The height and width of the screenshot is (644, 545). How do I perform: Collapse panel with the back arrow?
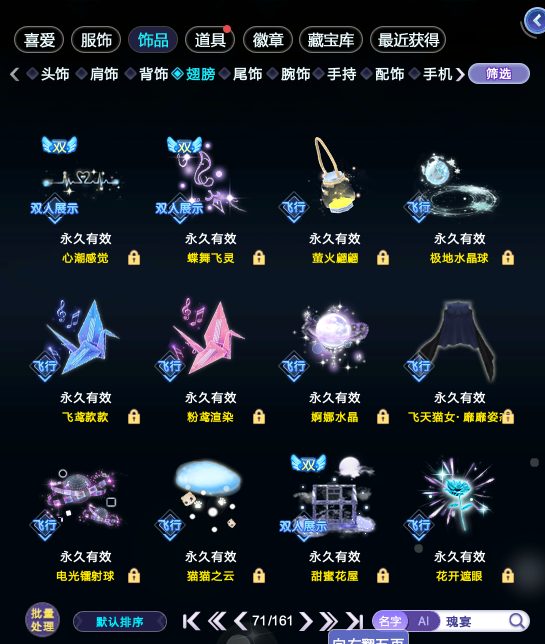click(x=535, y=21)
